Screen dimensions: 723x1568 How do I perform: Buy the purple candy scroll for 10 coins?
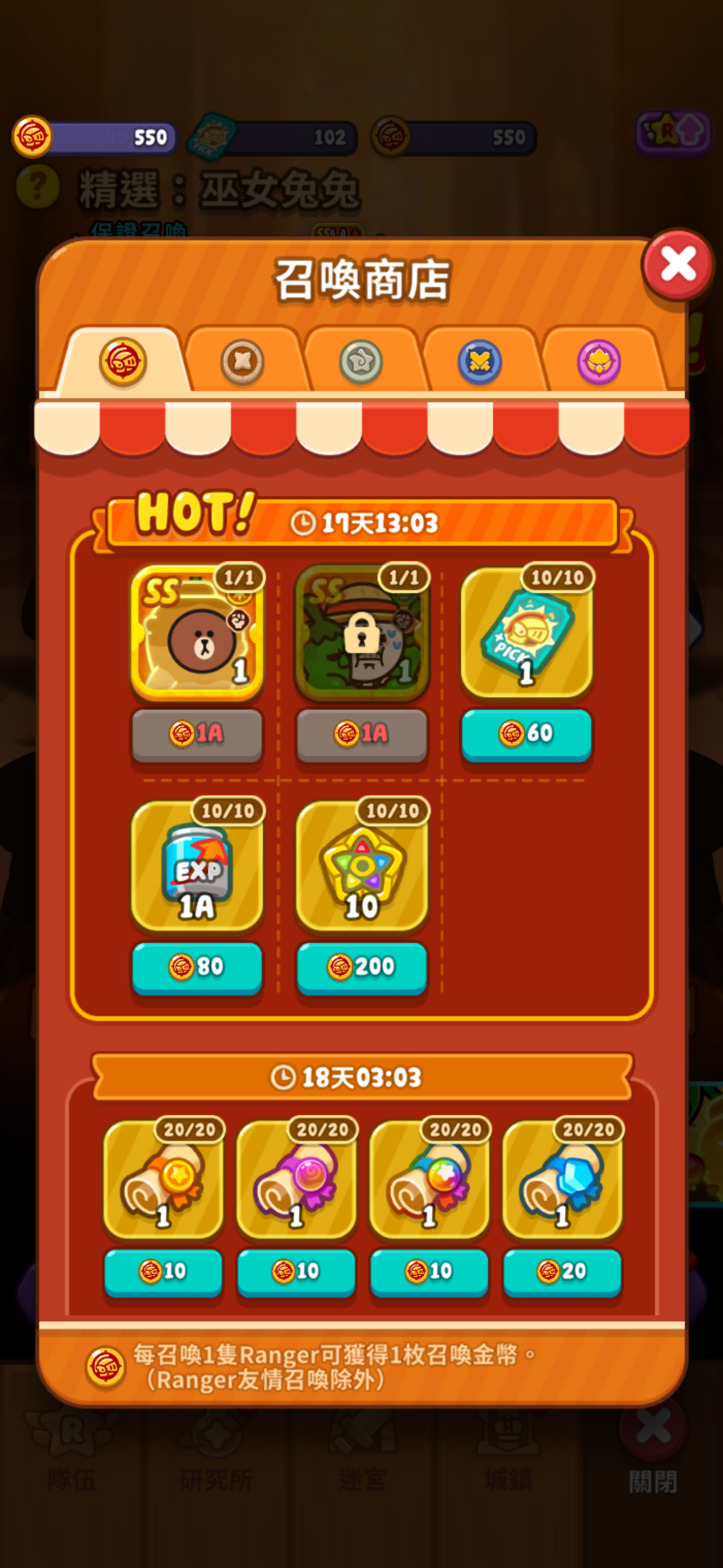point(296,1271)
